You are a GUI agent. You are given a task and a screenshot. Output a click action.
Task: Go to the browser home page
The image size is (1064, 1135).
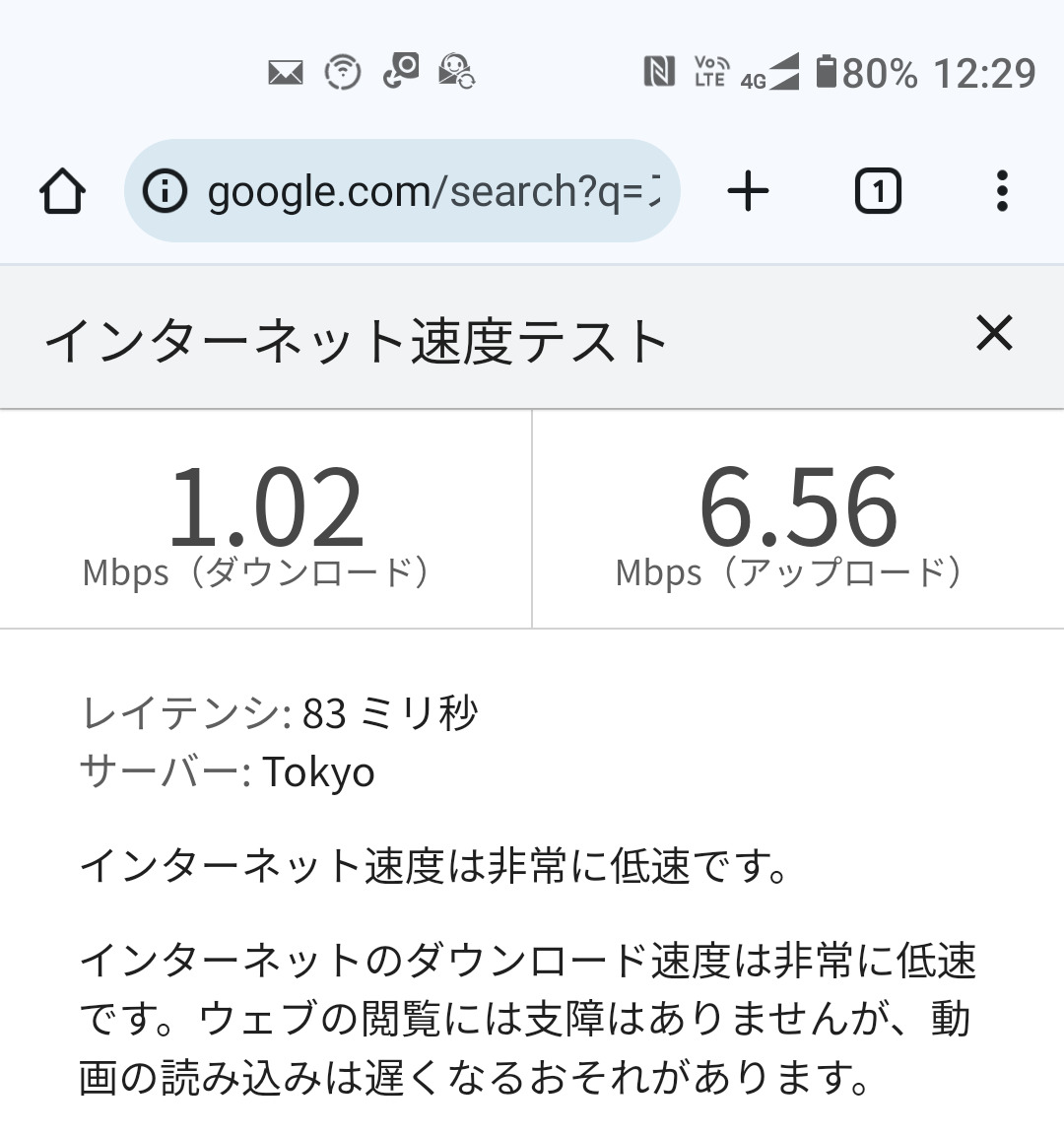62,191
